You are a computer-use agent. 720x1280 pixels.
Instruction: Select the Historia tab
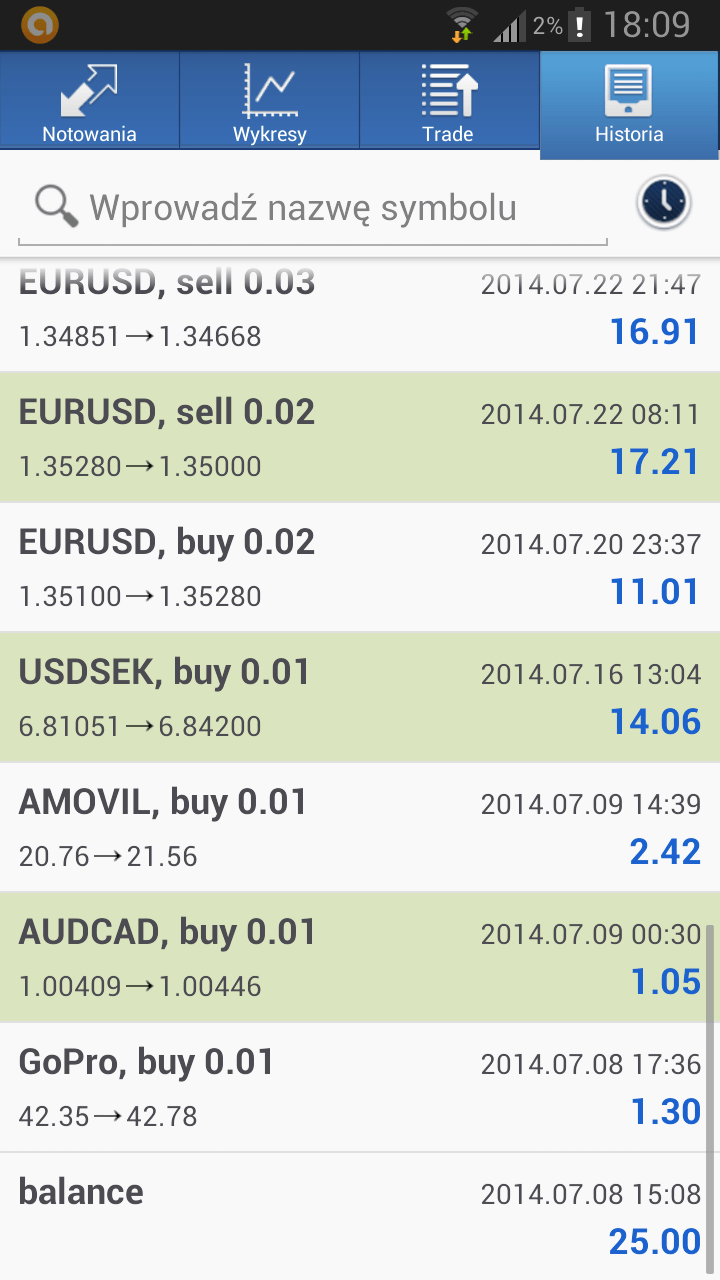coord(629,104)
